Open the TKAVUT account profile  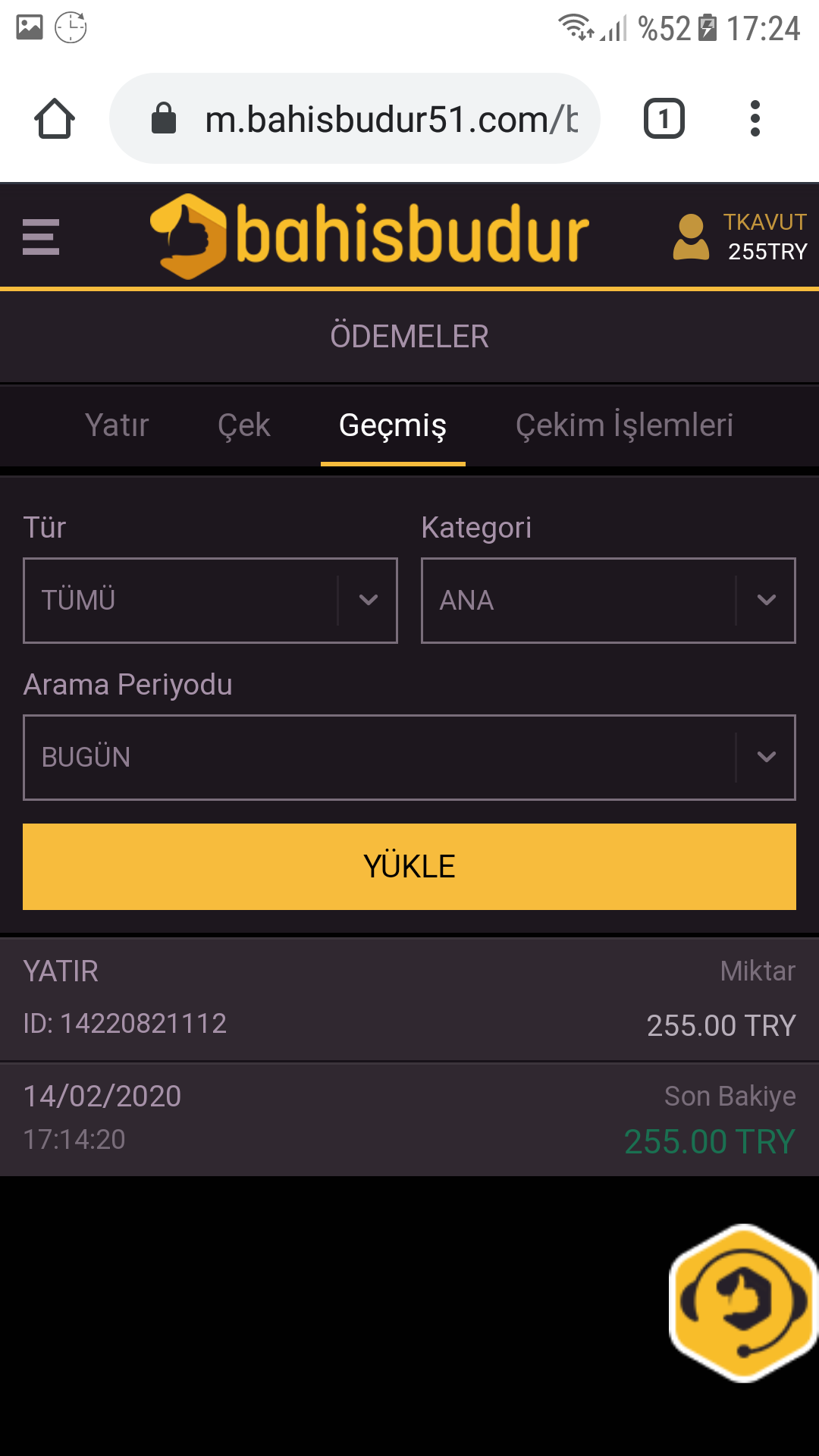click(x=740, y=237)
